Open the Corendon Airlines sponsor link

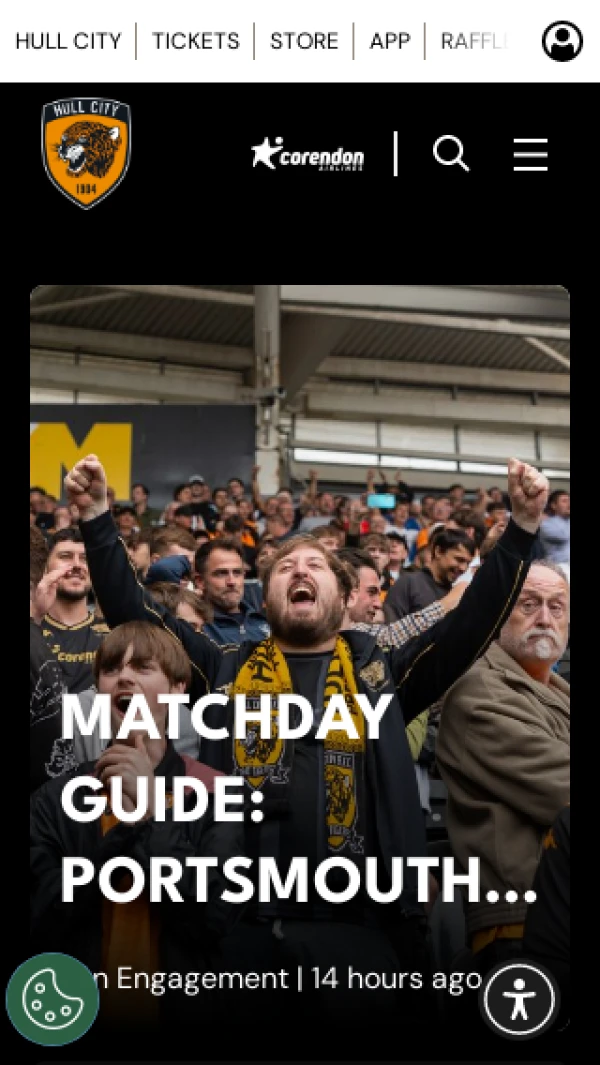307,154
